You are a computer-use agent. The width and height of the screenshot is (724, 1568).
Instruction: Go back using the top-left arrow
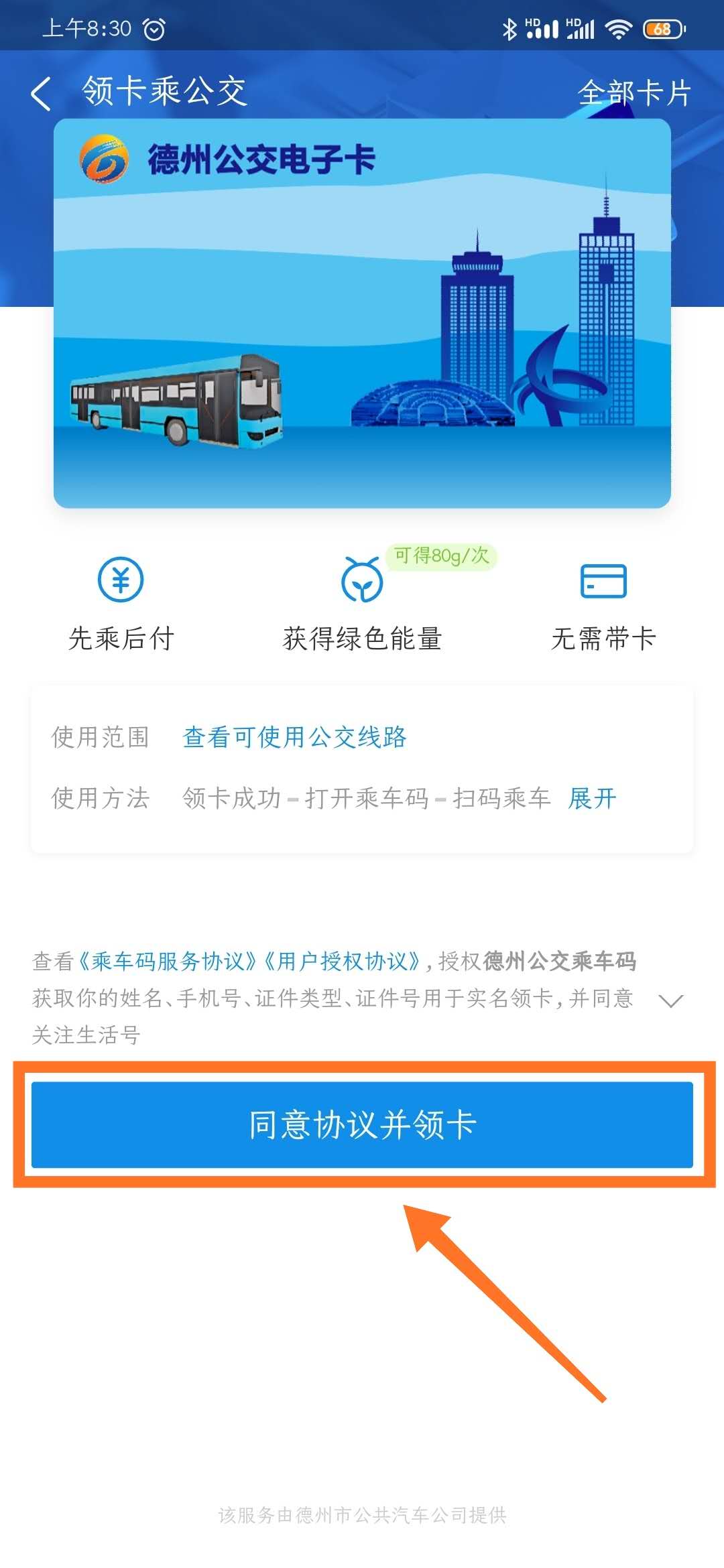point(42,92)
